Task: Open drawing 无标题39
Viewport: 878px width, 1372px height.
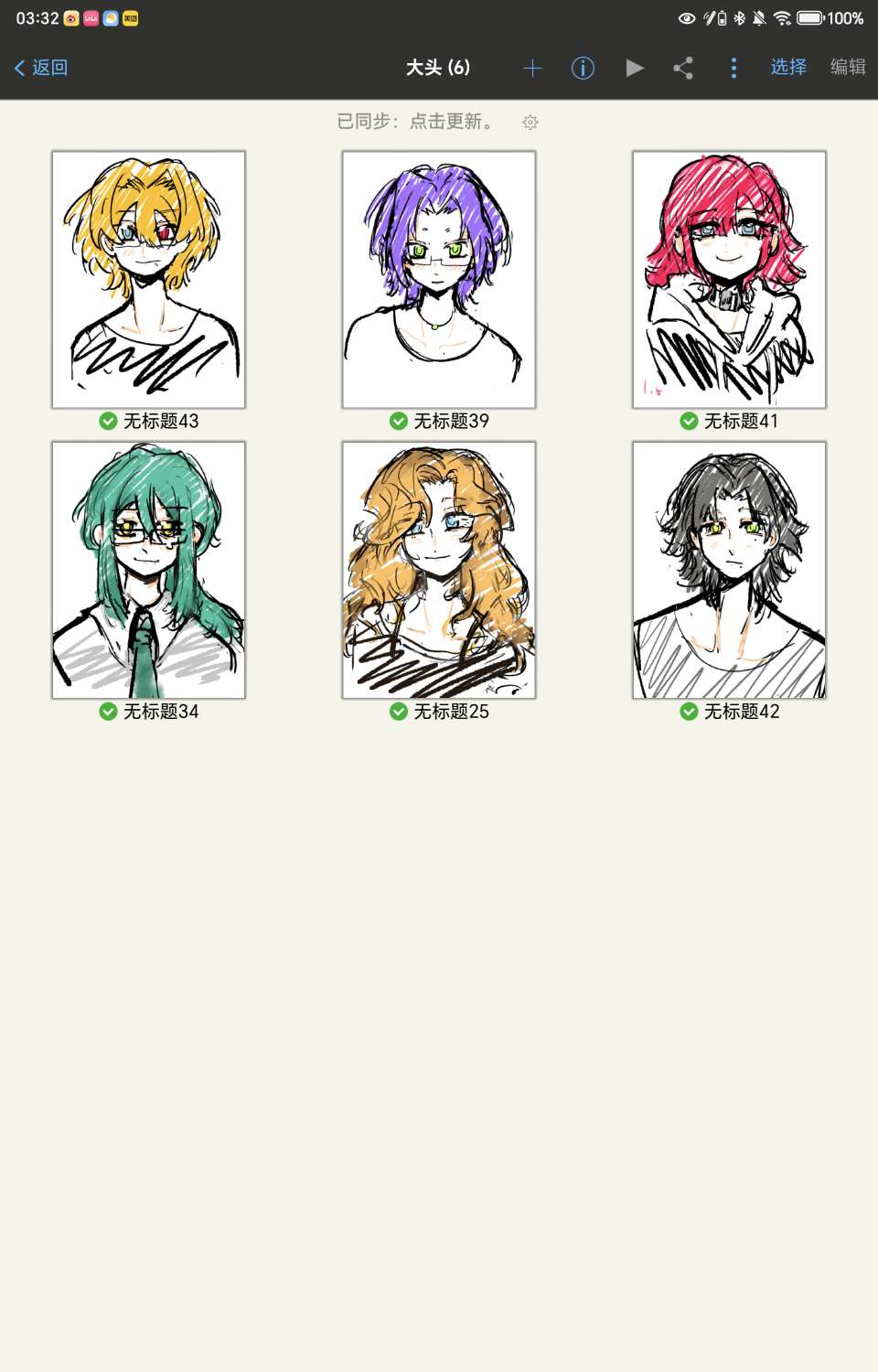Action: (439, 279)
